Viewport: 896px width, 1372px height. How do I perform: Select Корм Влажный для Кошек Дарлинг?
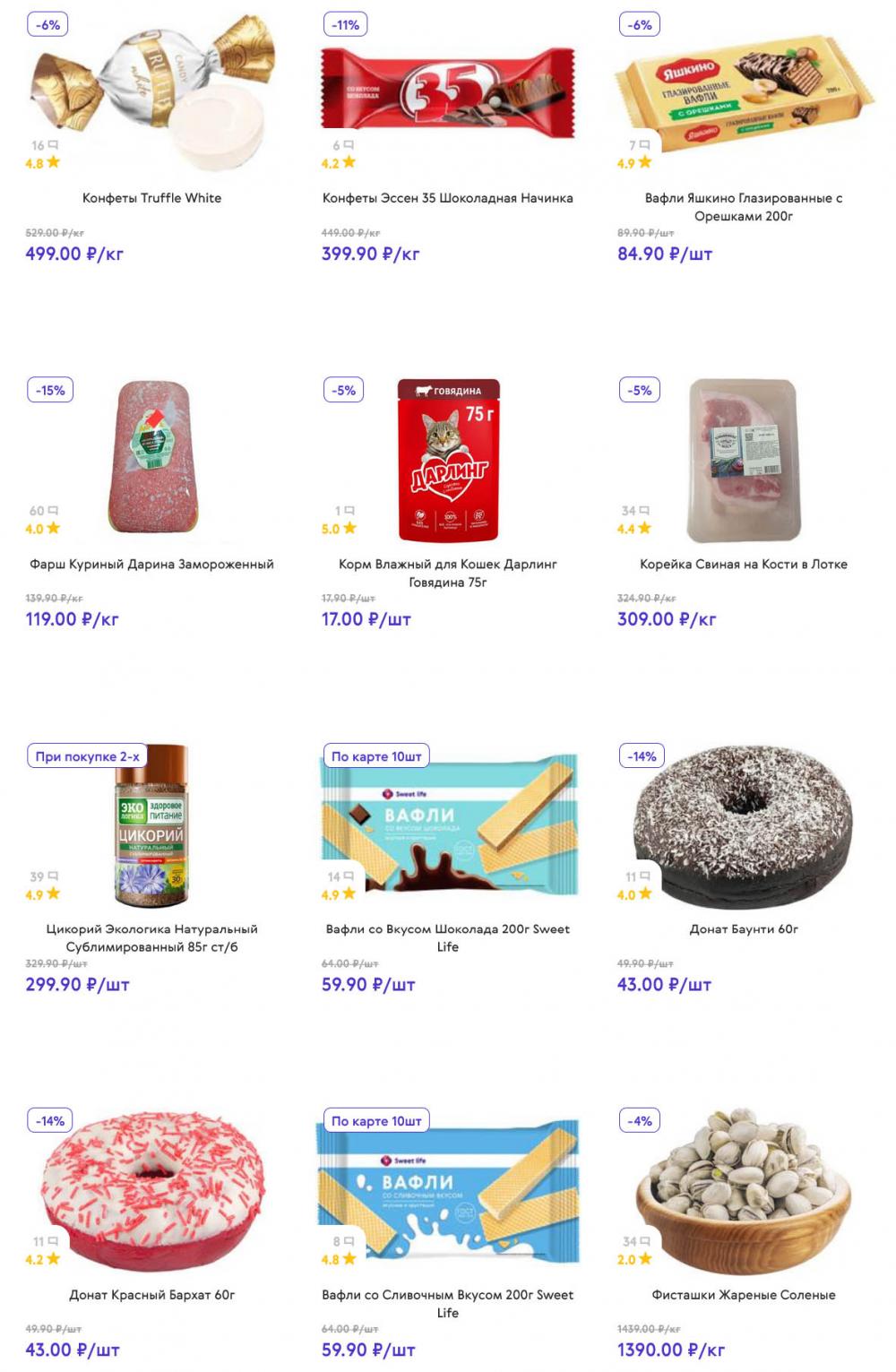click(x=447, y=572)
